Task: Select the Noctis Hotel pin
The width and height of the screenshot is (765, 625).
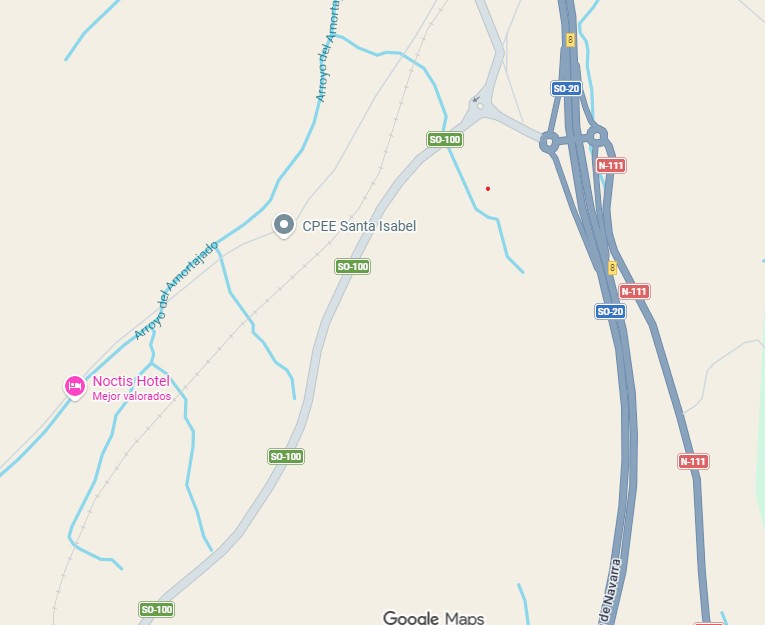Action: [75, 385]
